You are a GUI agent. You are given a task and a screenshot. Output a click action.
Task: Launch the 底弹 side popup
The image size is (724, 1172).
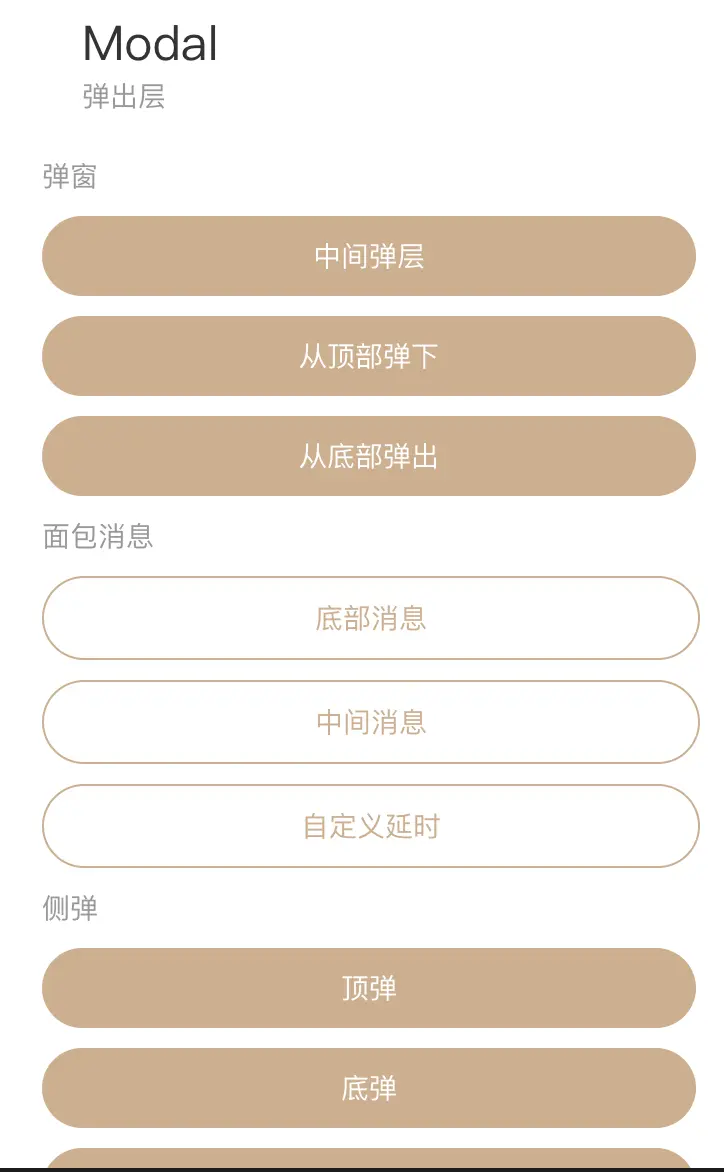point(369,1088)
